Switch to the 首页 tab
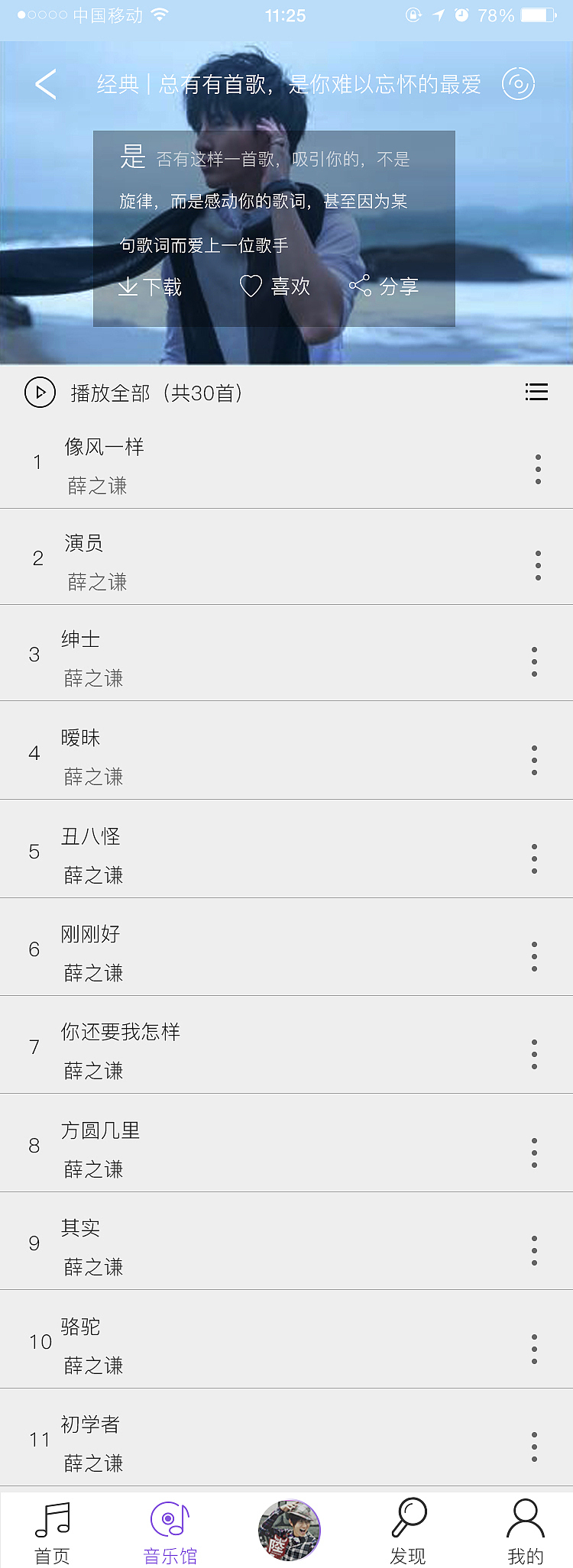 tap(52, 1530)
